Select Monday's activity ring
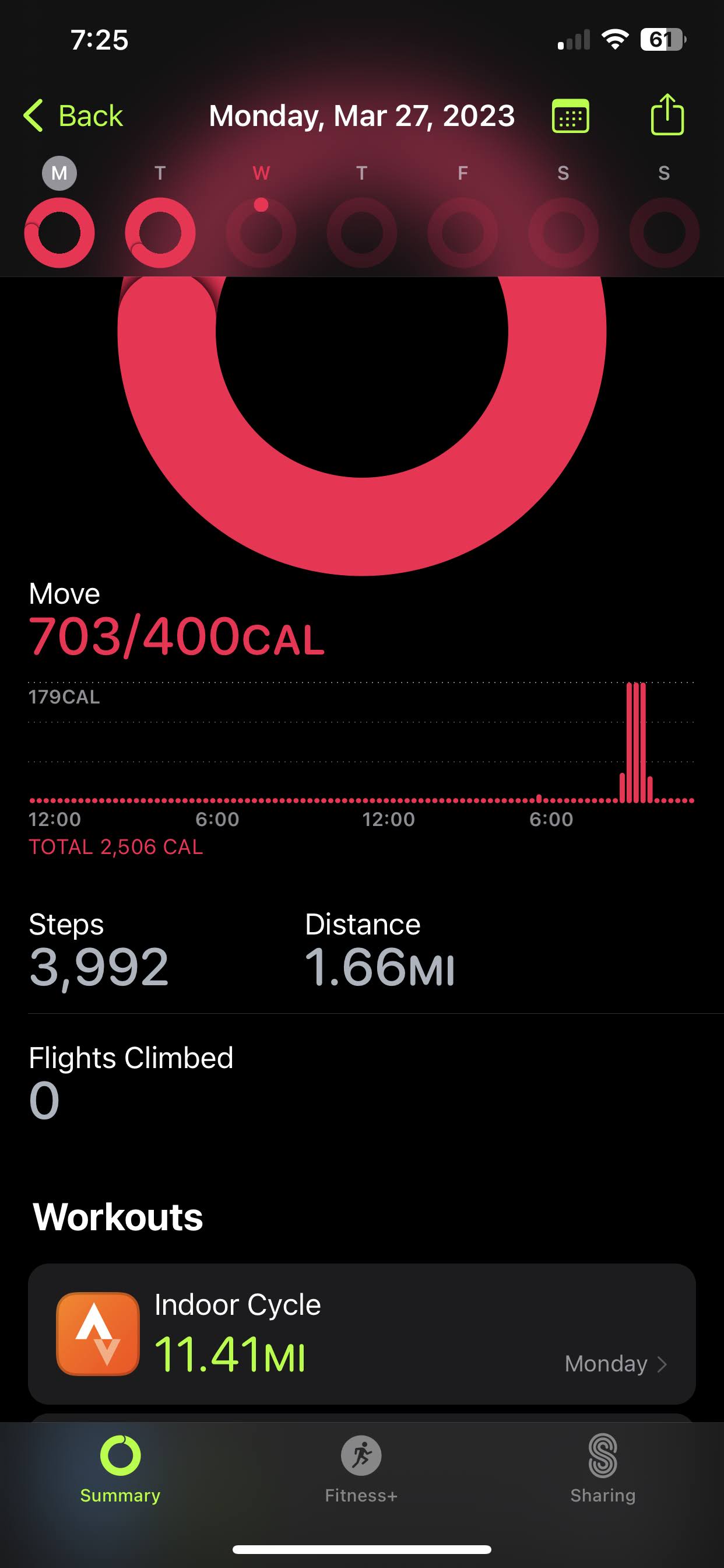This screenshot has height=1568, width=724. point(59,233)
